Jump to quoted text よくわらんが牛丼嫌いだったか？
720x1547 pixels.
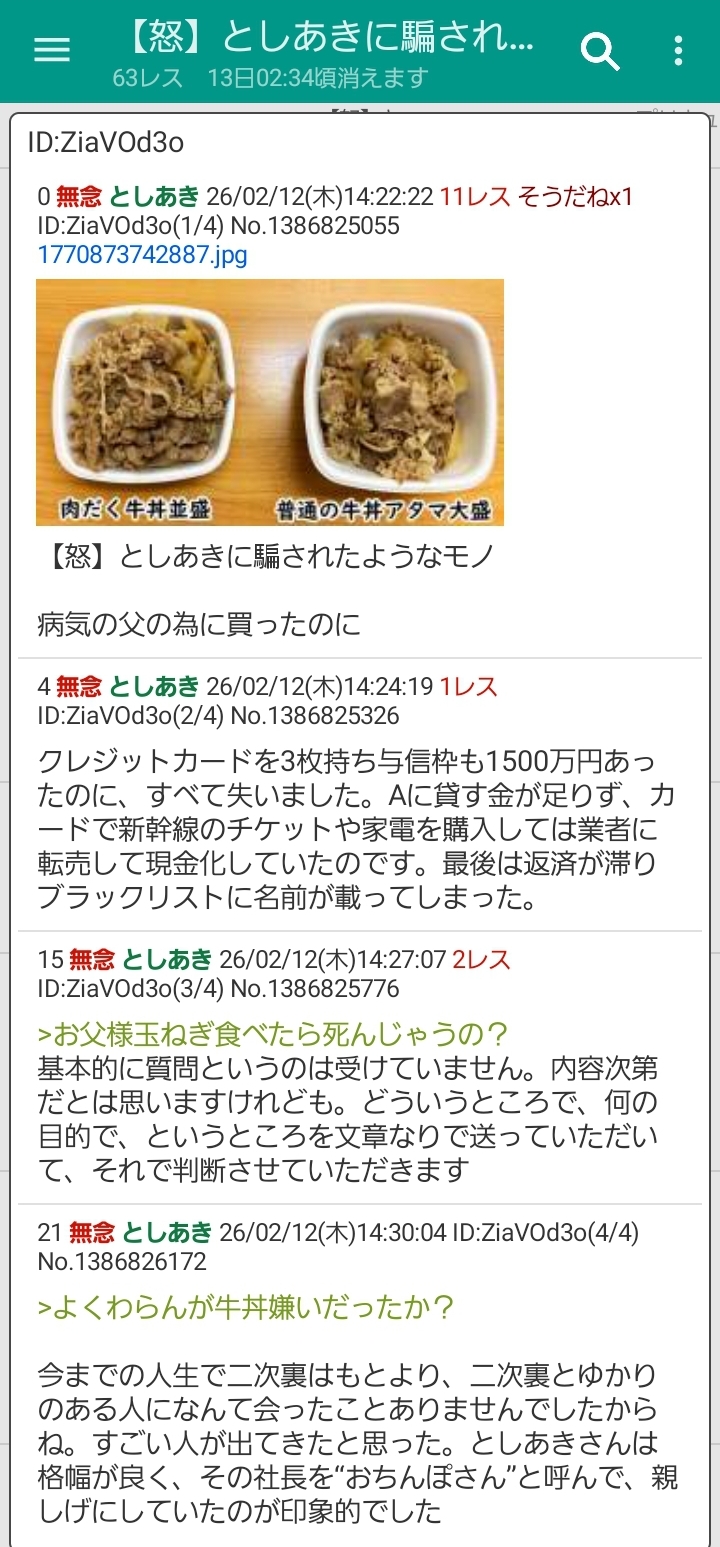tap(246, 1307)
